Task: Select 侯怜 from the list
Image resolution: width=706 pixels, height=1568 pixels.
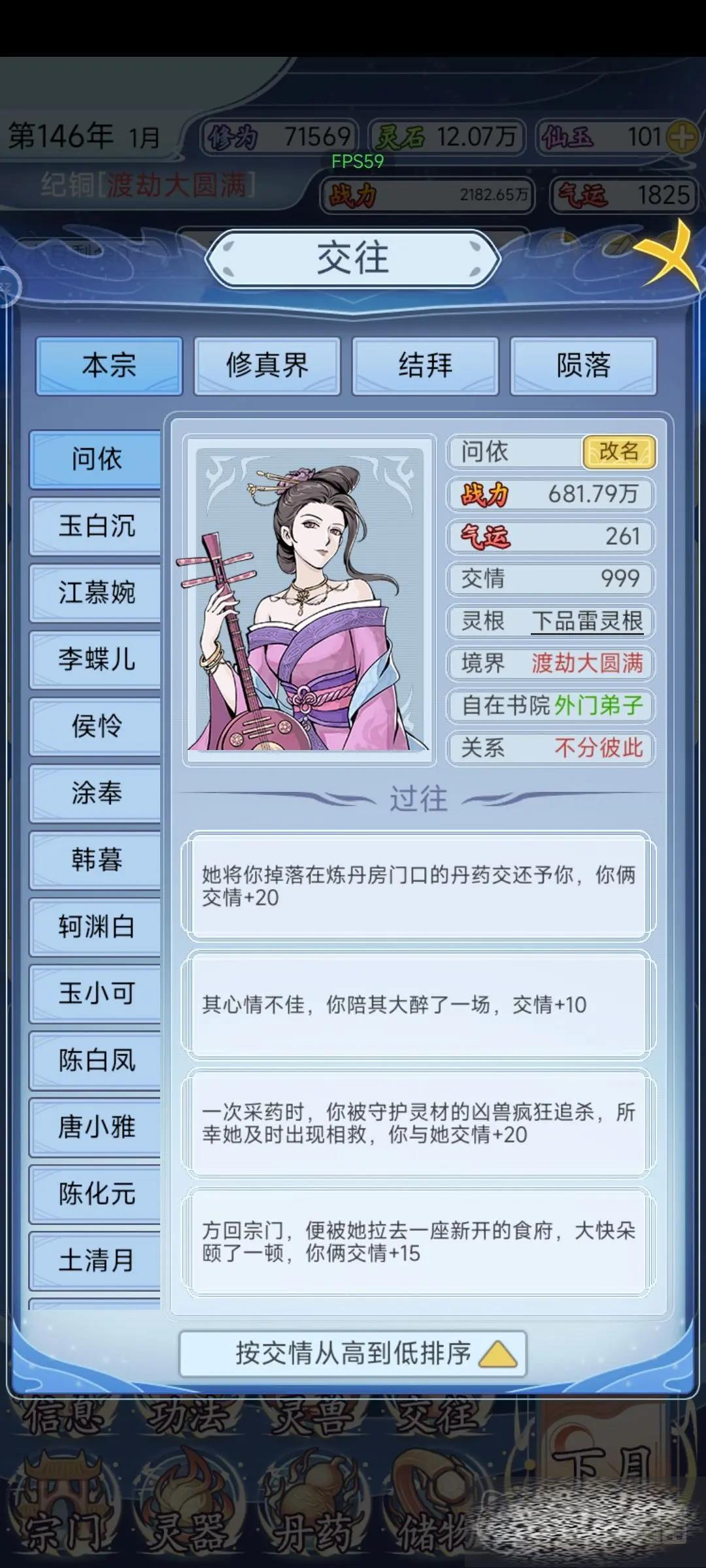Action: pyautogui.click(x=96, y=726)
